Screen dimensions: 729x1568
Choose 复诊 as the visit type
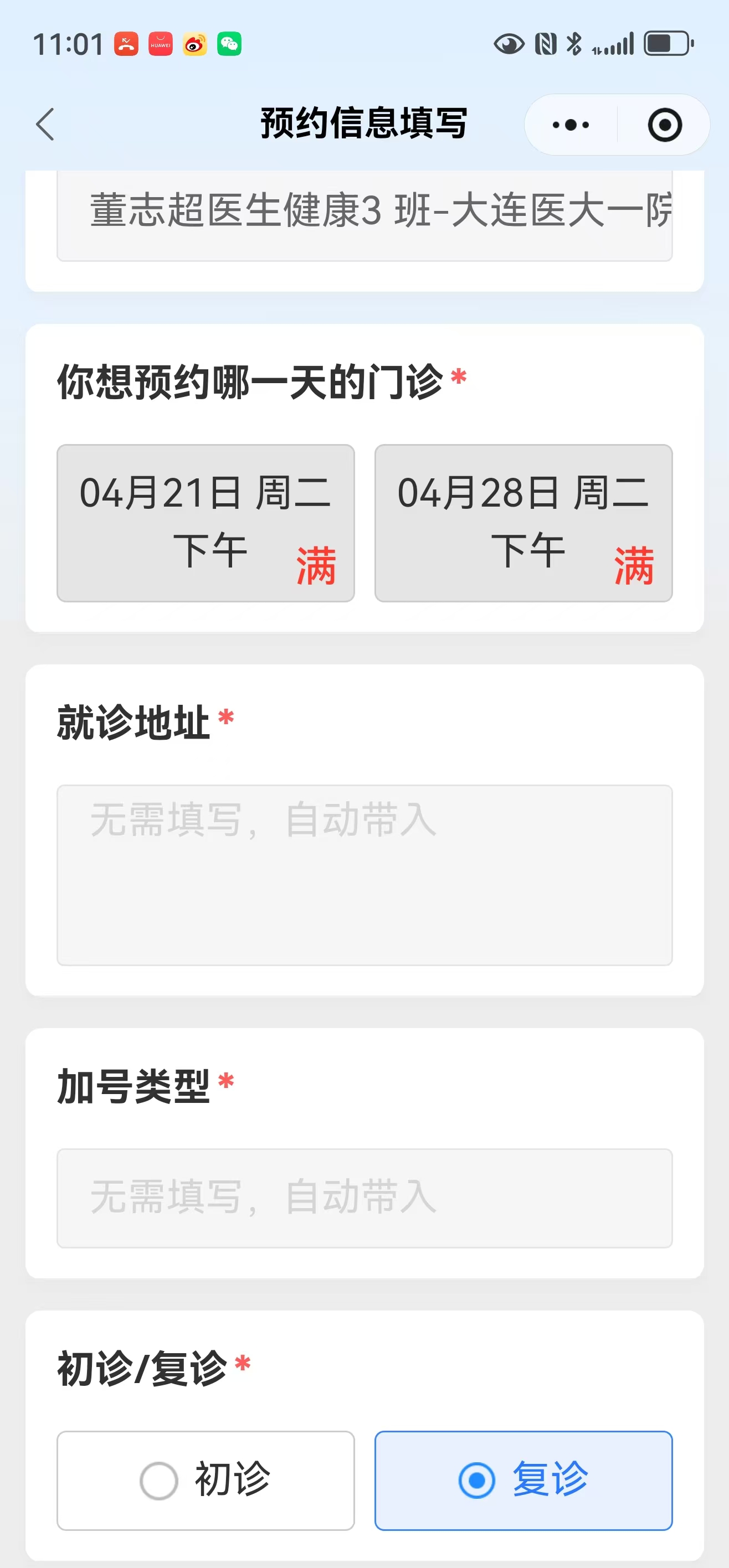pyautogui.click(x=523, y=1480)
